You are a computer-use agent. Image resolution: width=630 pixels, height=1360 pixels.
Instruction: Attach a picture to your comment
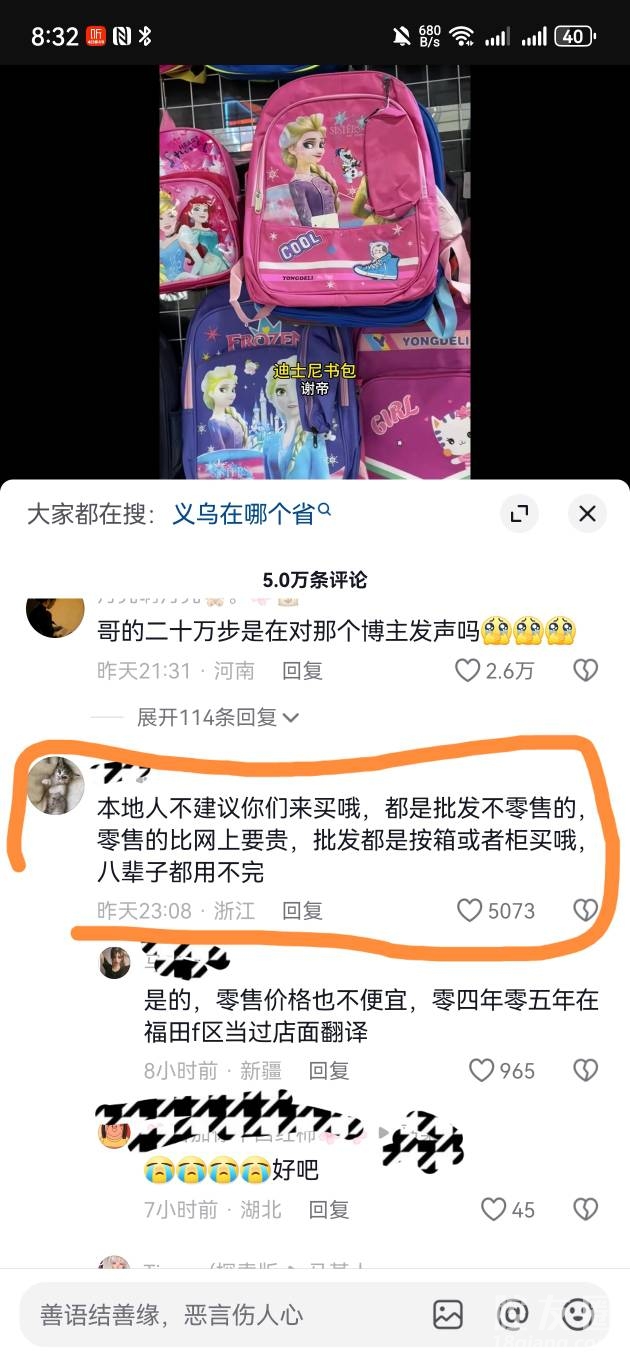448,1314
